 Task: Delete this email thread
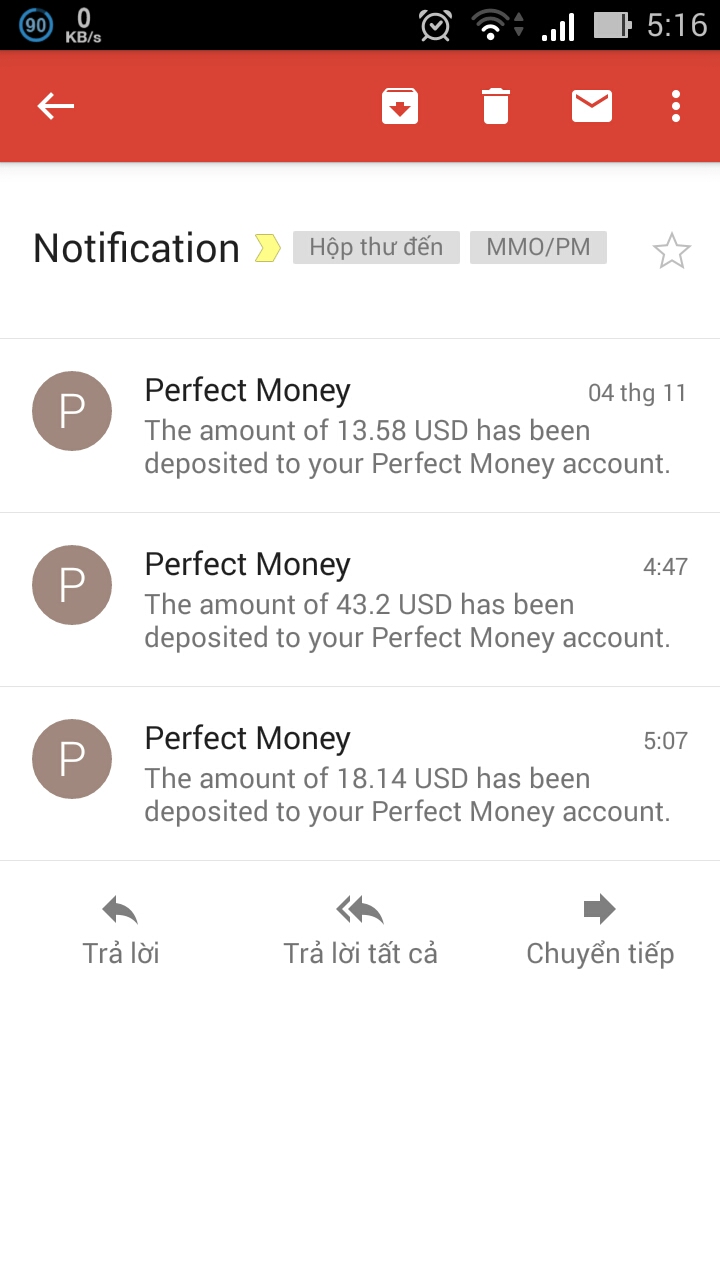pos(496,106)
